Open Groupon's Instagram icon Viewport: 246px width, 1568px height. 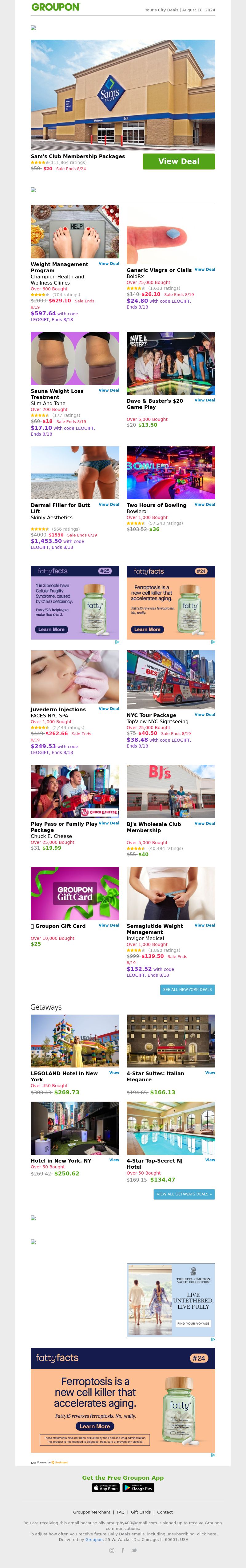coord(111,1550)
